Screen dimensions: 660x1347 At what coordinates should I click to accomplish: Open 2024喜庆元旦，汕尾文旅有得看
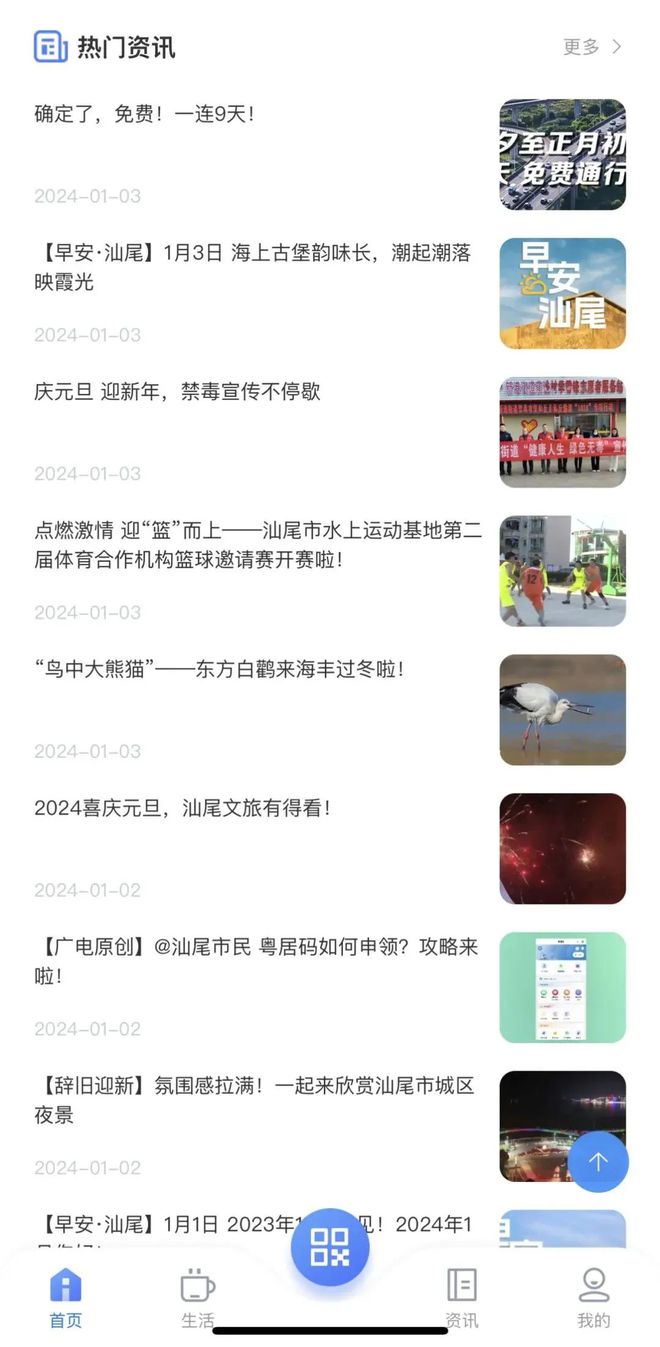point(182,808)
